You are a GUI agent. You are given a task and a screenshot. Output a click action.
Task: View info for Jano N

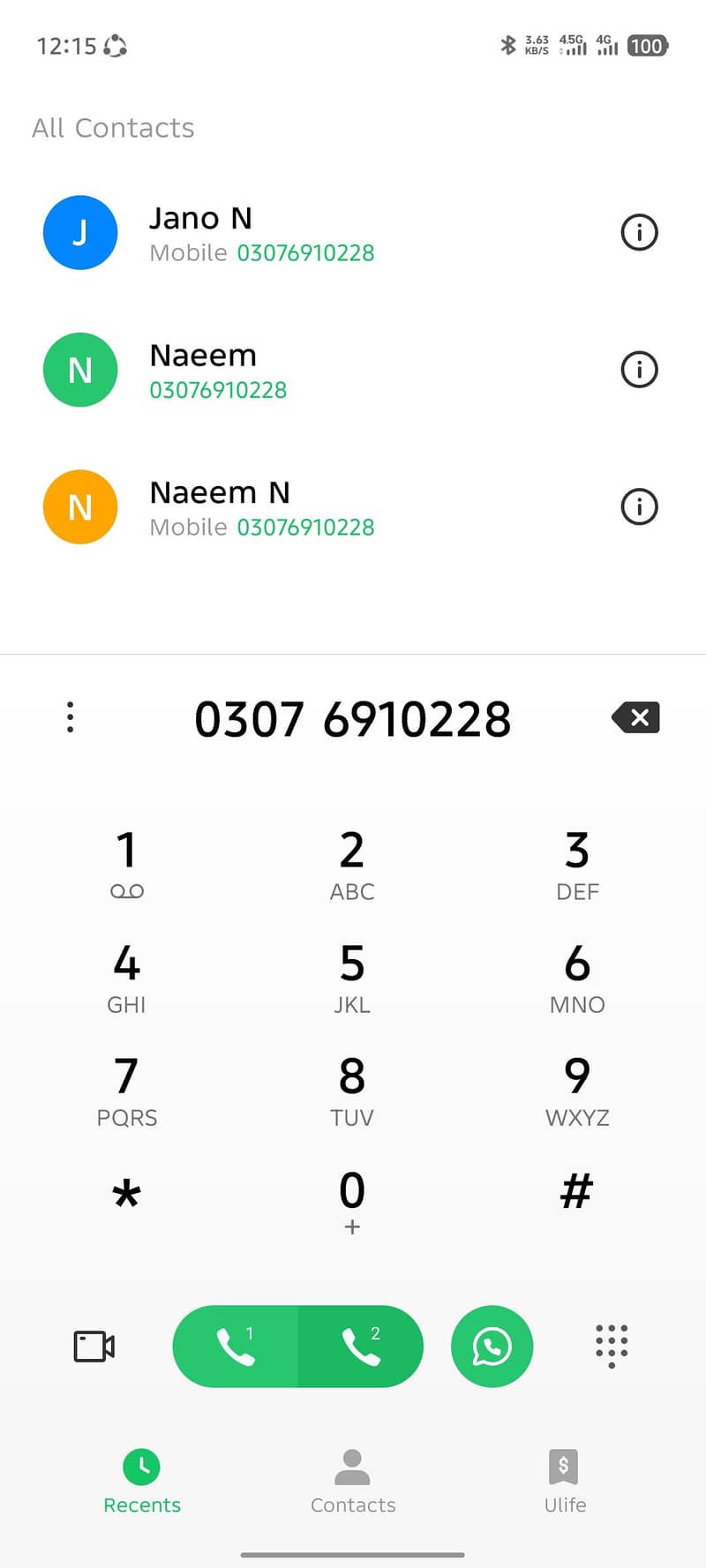coord(639,233)
